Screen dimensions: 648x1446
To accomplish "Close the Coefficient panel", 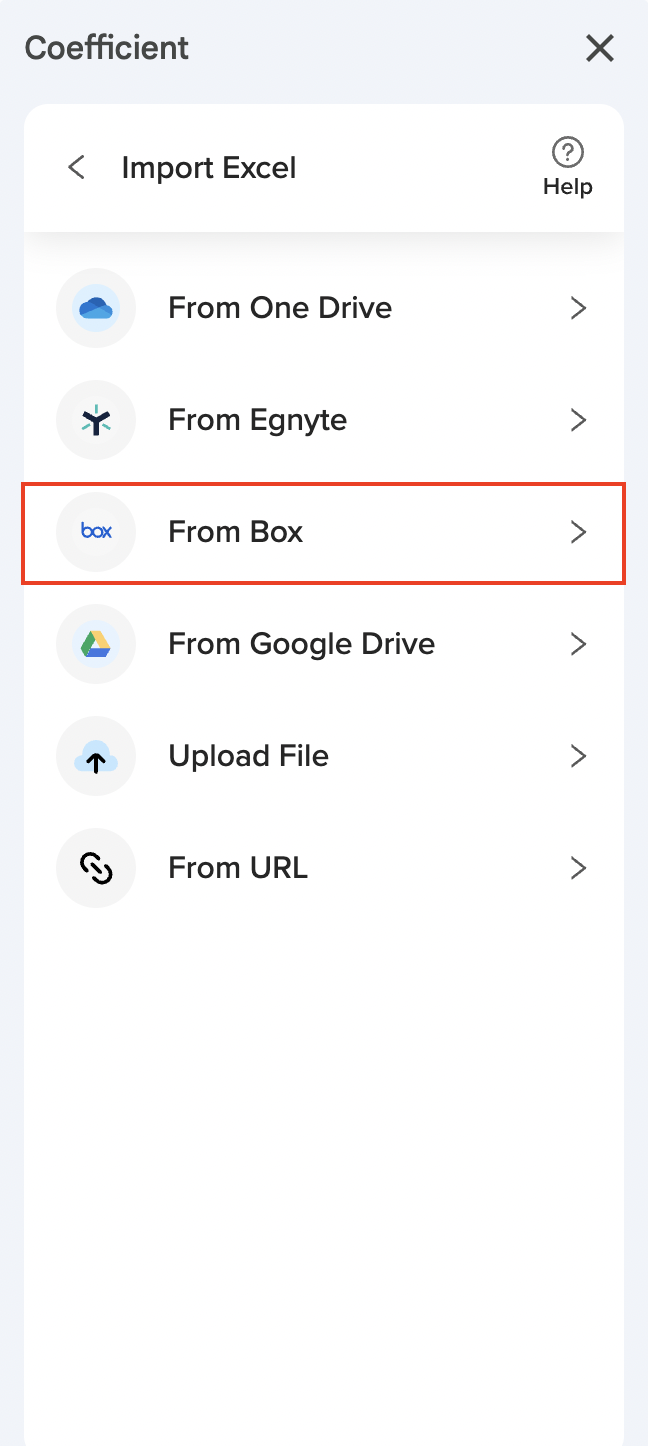I will [x=599, y=48].
